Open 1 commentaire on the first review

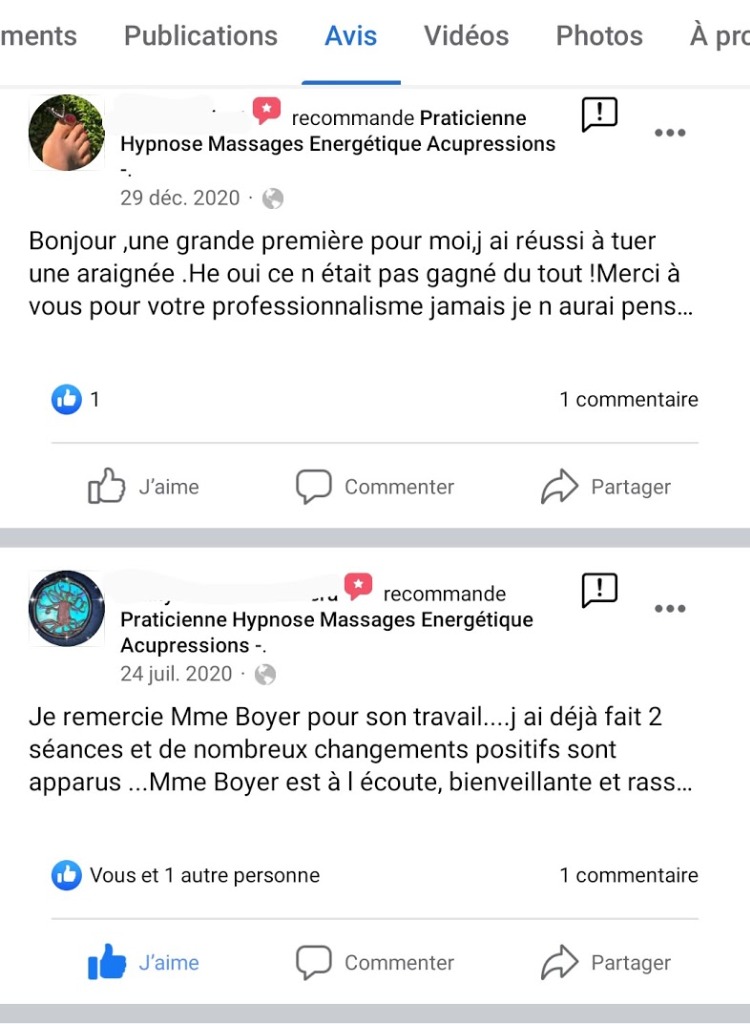pyautogui.click(x=628, y=399)
